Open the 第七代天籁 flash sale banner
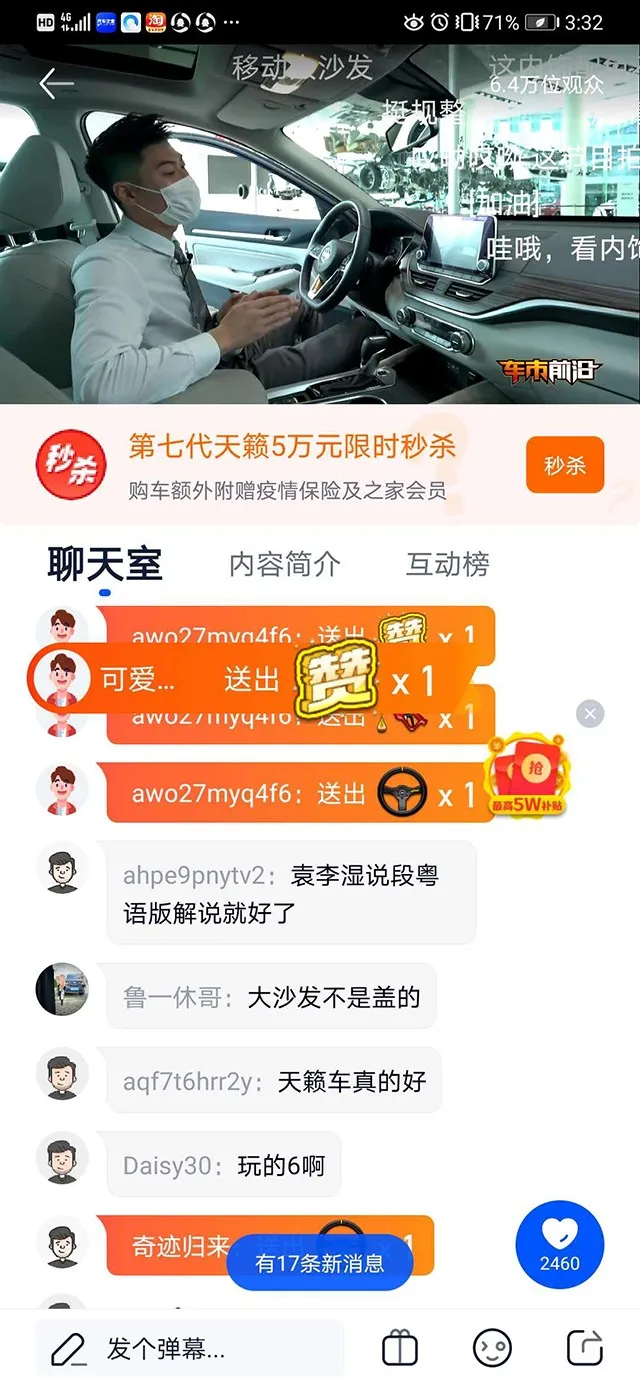 tap(290, 465)
